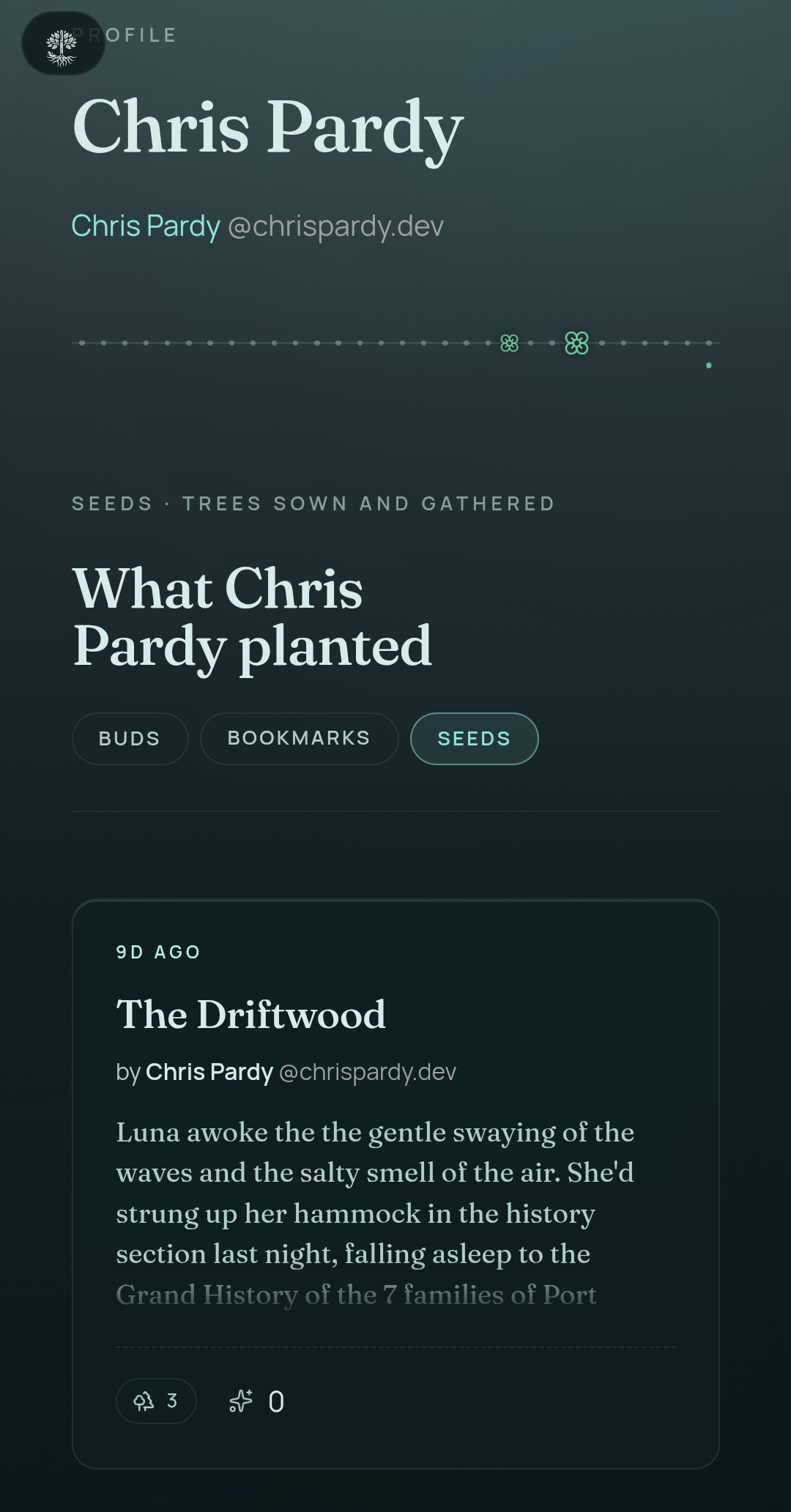Open the tree logo menu button

pyautogui.click(x=63, y=43)
